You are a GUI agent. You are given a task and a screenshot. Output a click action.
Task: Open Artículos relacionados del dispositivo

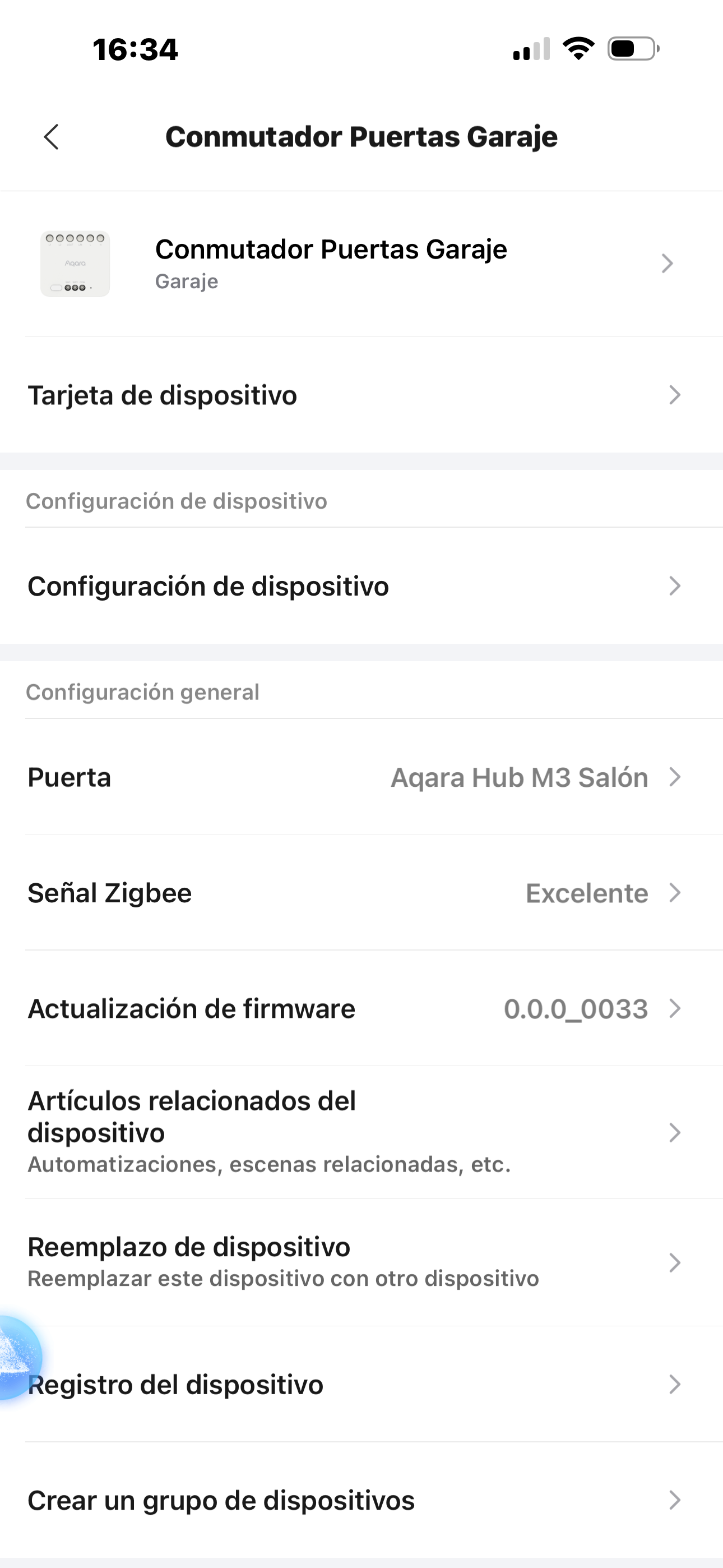(361, 1132)
